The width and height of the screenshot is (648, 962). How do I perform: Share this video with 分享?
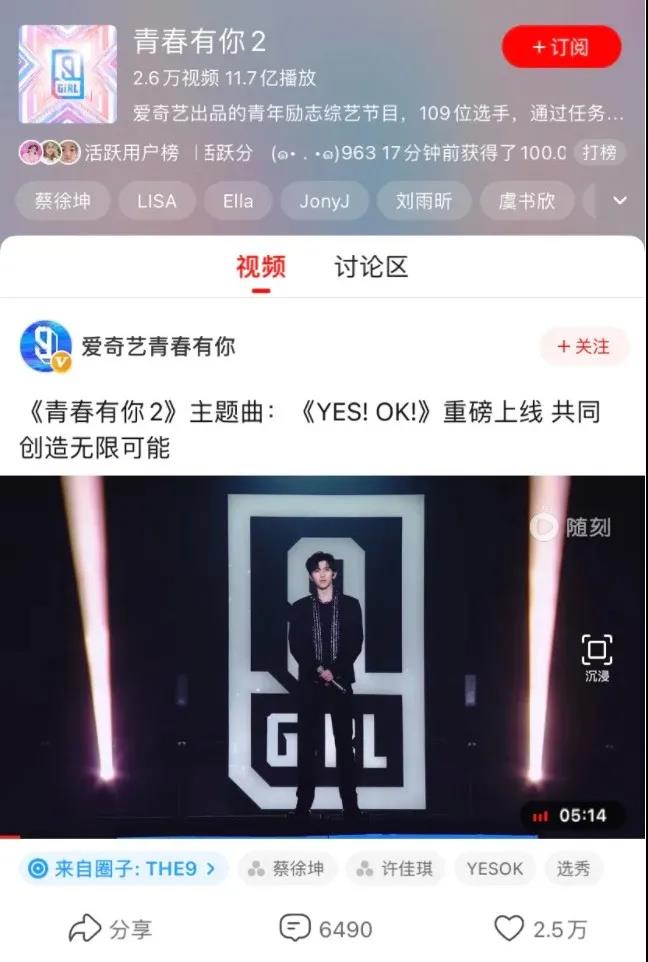tap(110, 929)
